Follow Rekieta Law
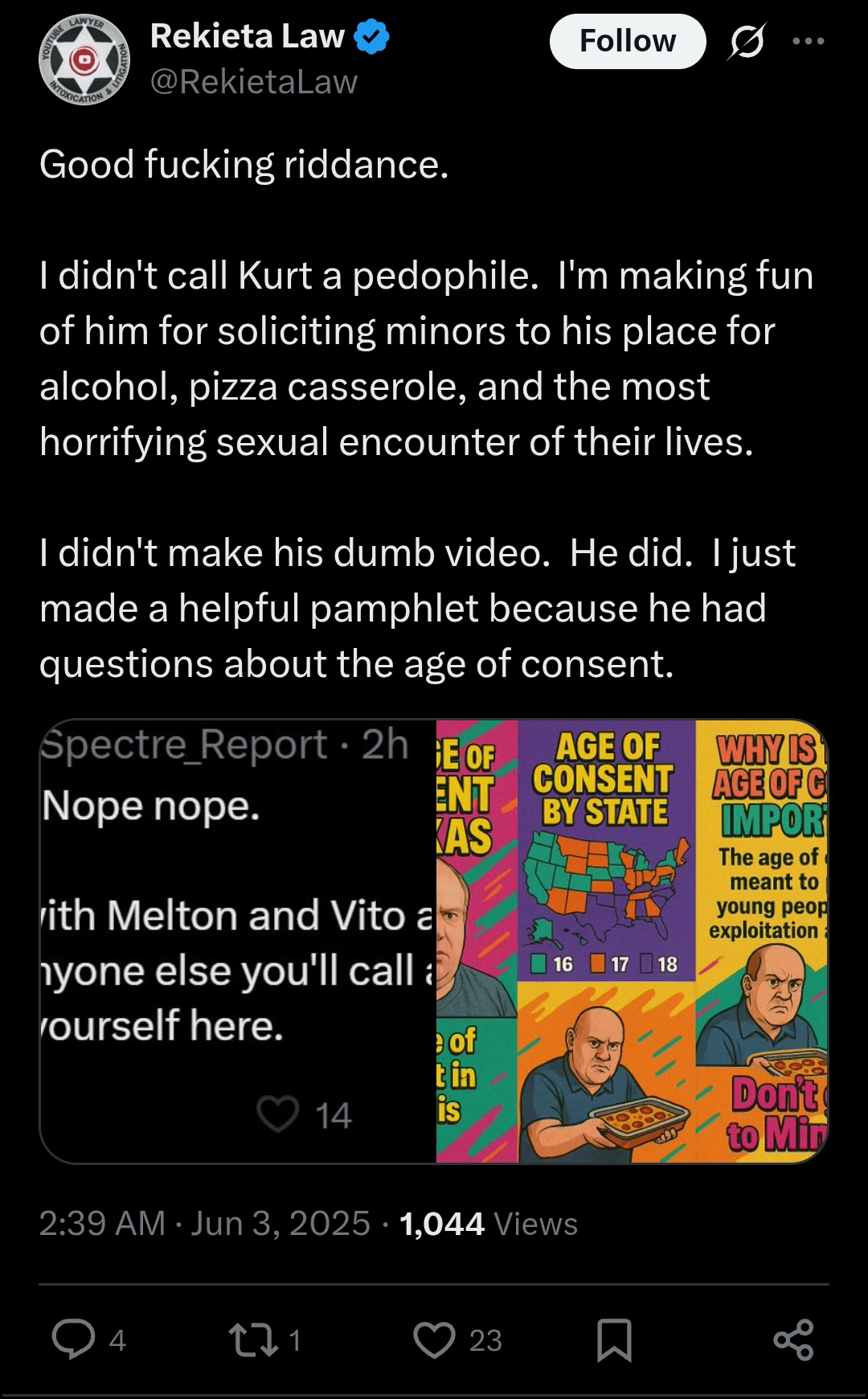 (x=628, y=41)
